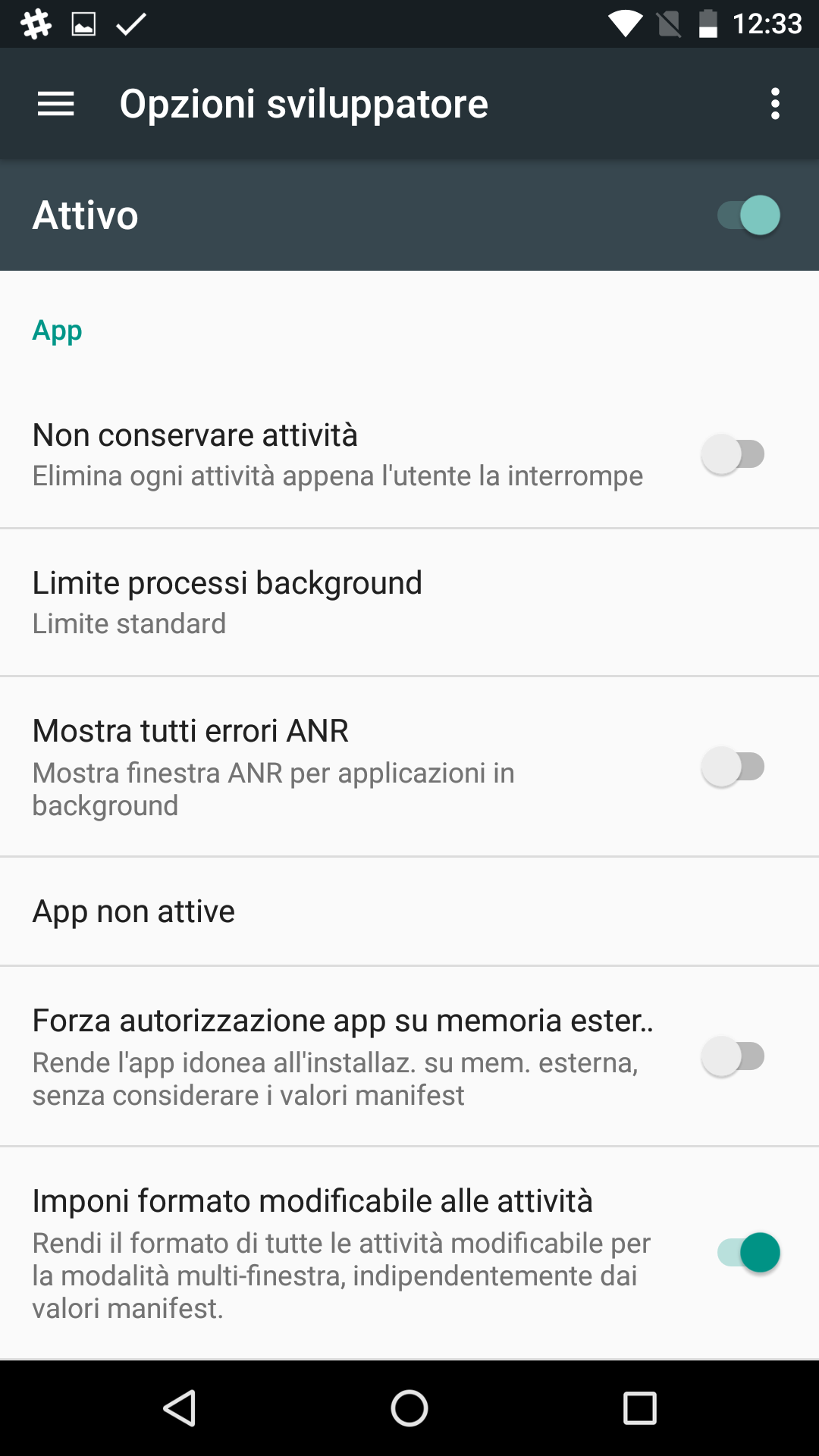Open the three-dot overflow menu
Viewport: 819px width, 1456px height.
[x=775, y=104]
